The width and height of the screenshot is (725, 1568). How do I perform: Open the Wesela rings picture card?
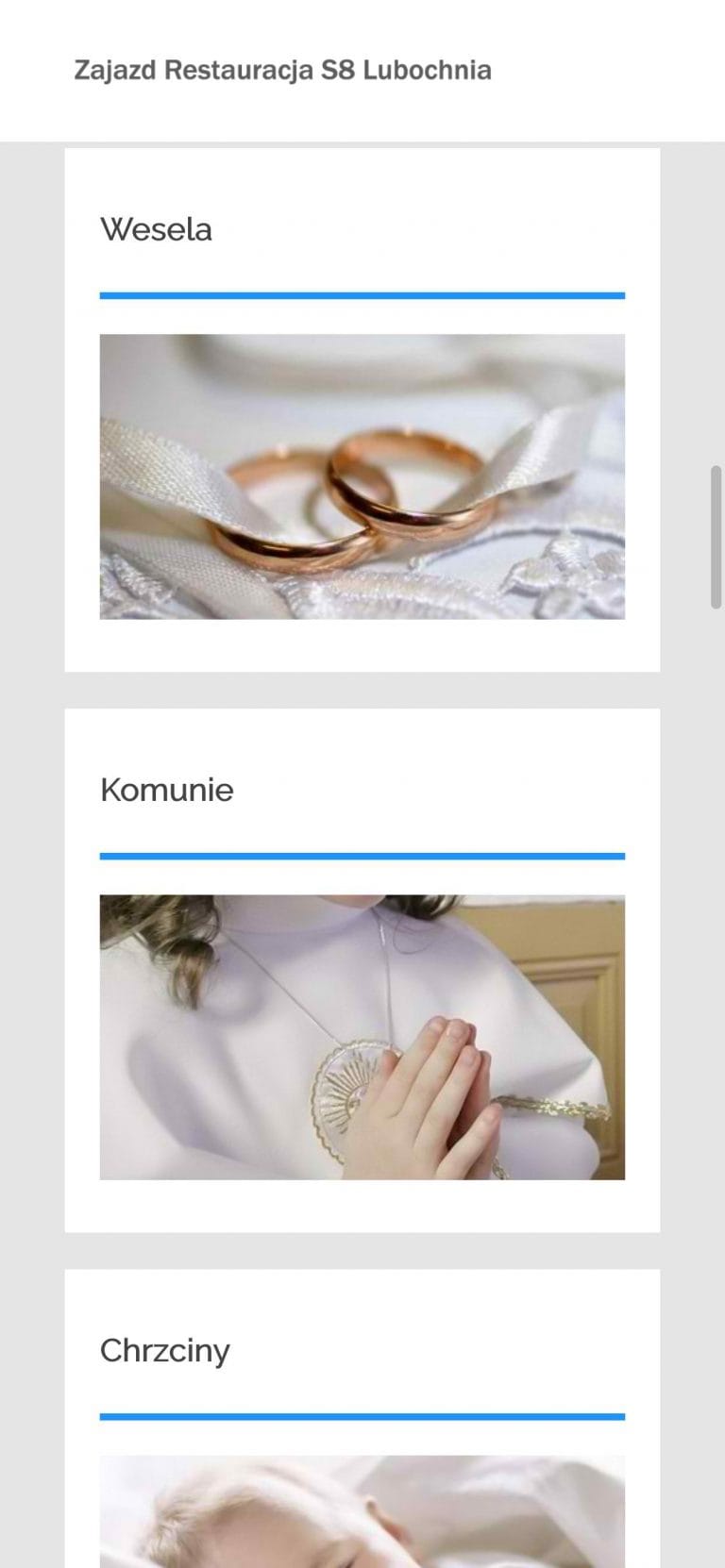click(362, 476)
